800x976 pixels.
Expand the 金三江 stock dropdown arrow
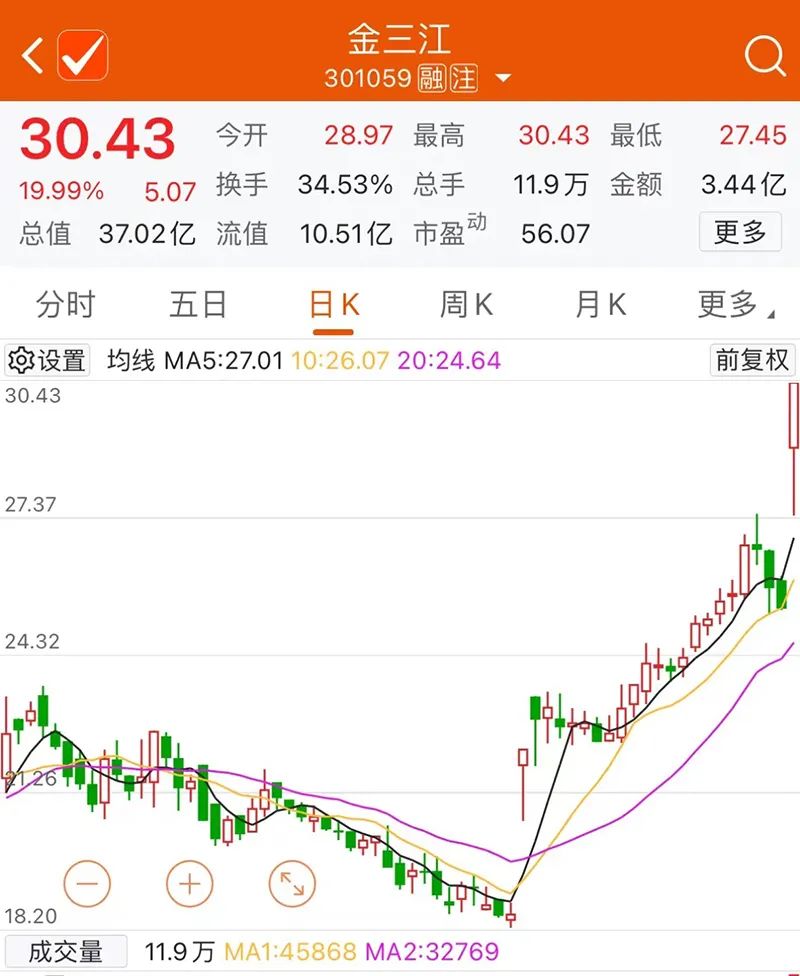503,79
